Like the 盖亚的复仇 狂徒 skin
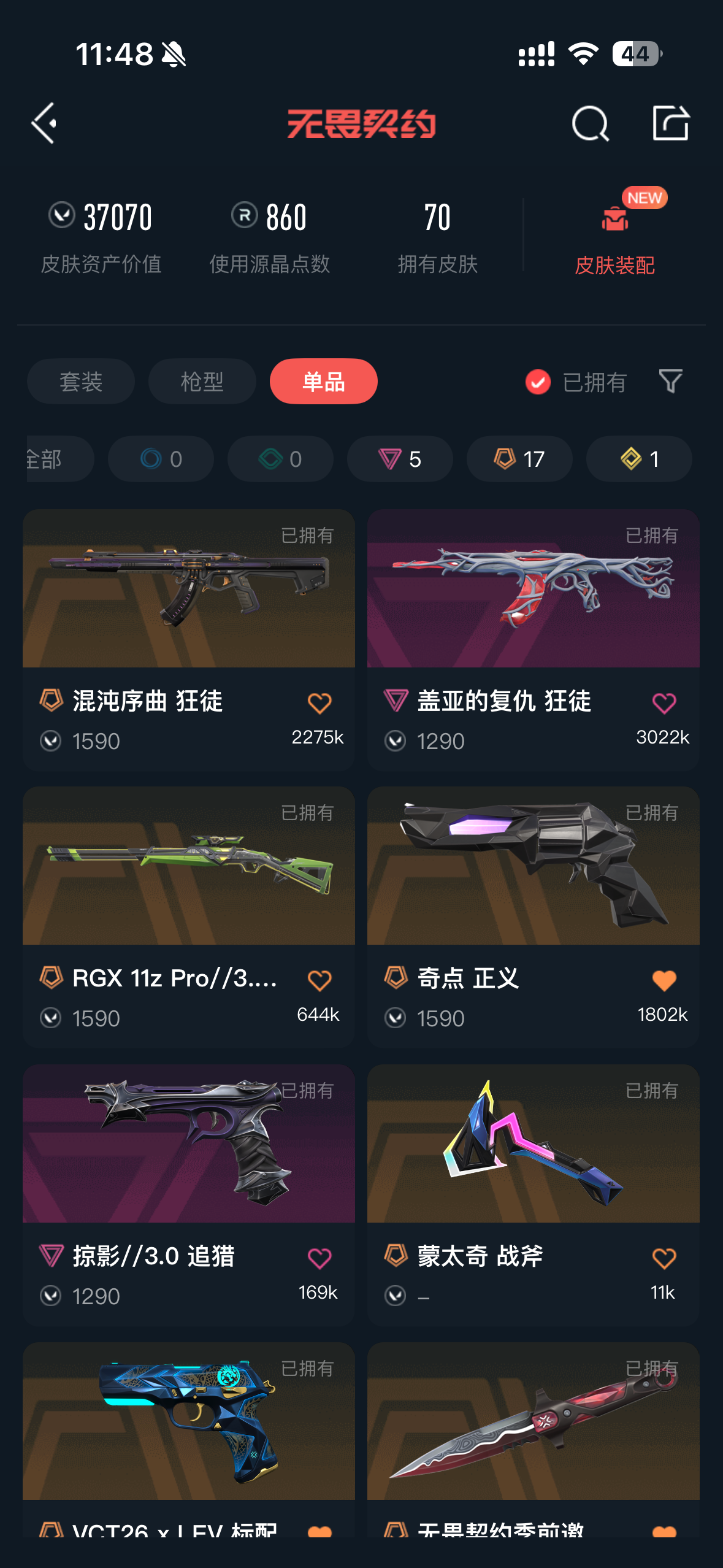Image resolution: width=723 pixels, height=1568 pixels. tap(664, 703)
